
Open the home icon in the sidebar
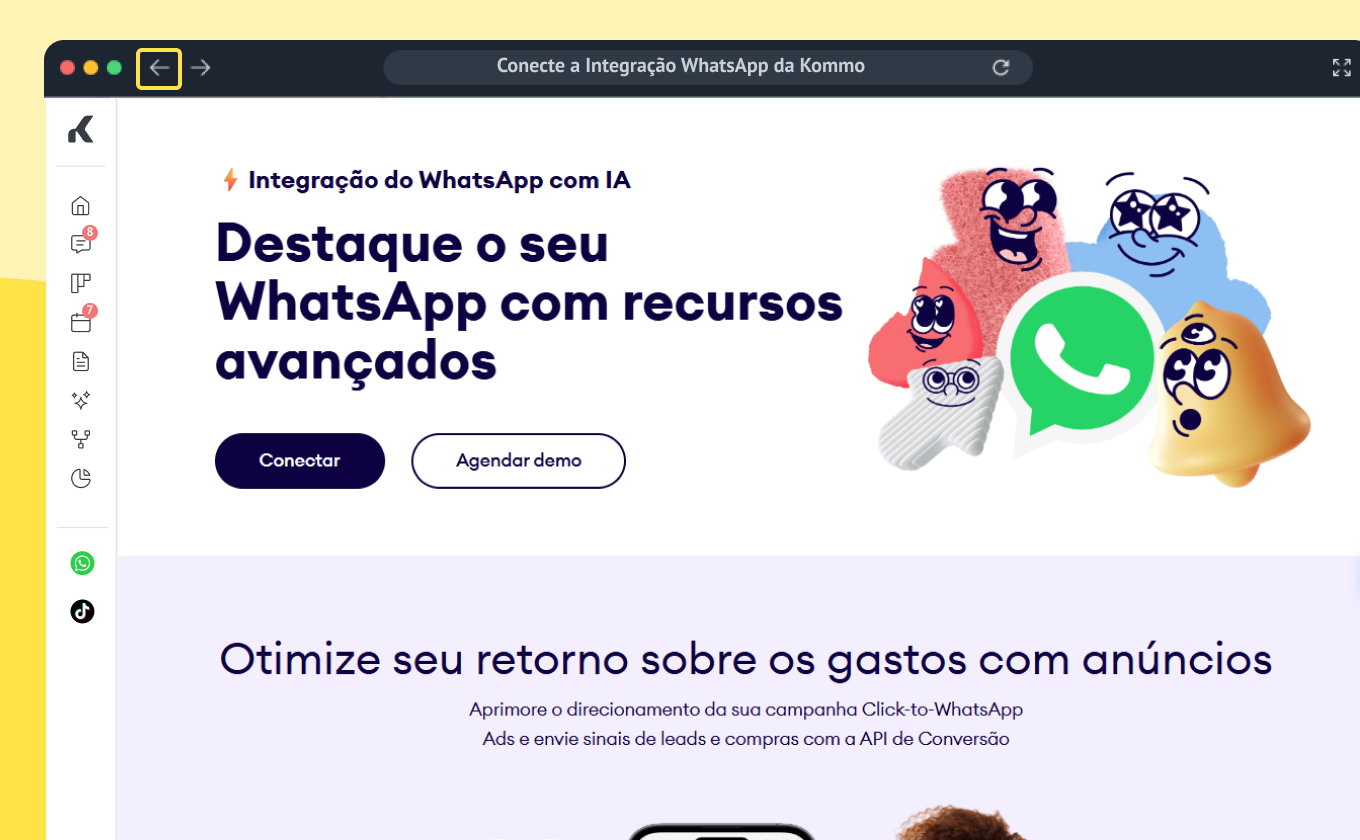[81, 206]
